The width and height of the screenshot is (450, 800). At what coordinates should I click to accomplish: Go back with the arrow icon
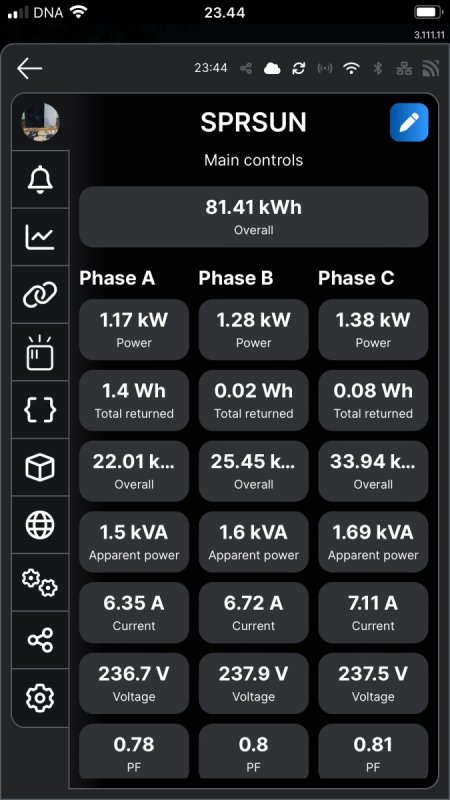(29, 68)
